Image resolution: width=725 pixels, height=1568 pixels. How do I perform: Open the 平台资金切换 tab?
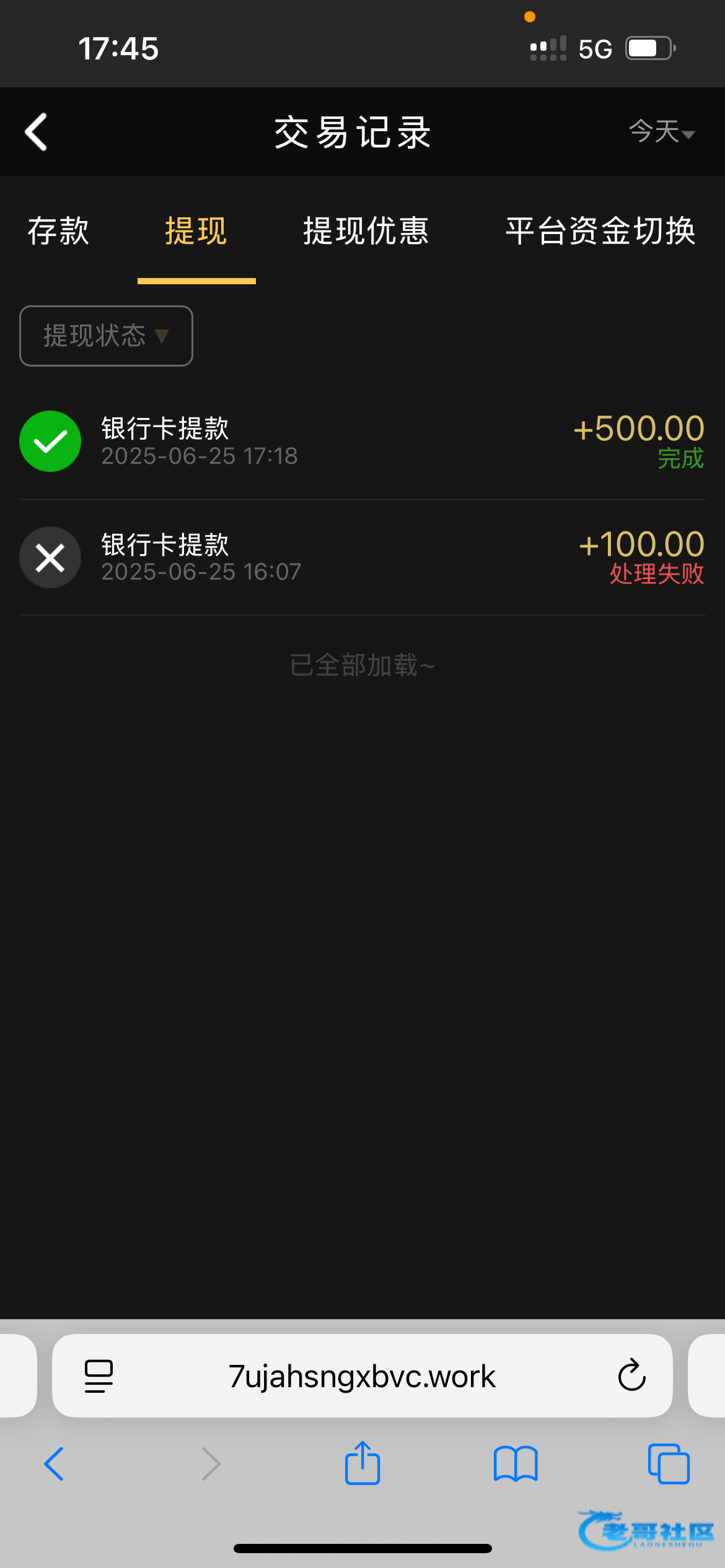tap(600, 231)
